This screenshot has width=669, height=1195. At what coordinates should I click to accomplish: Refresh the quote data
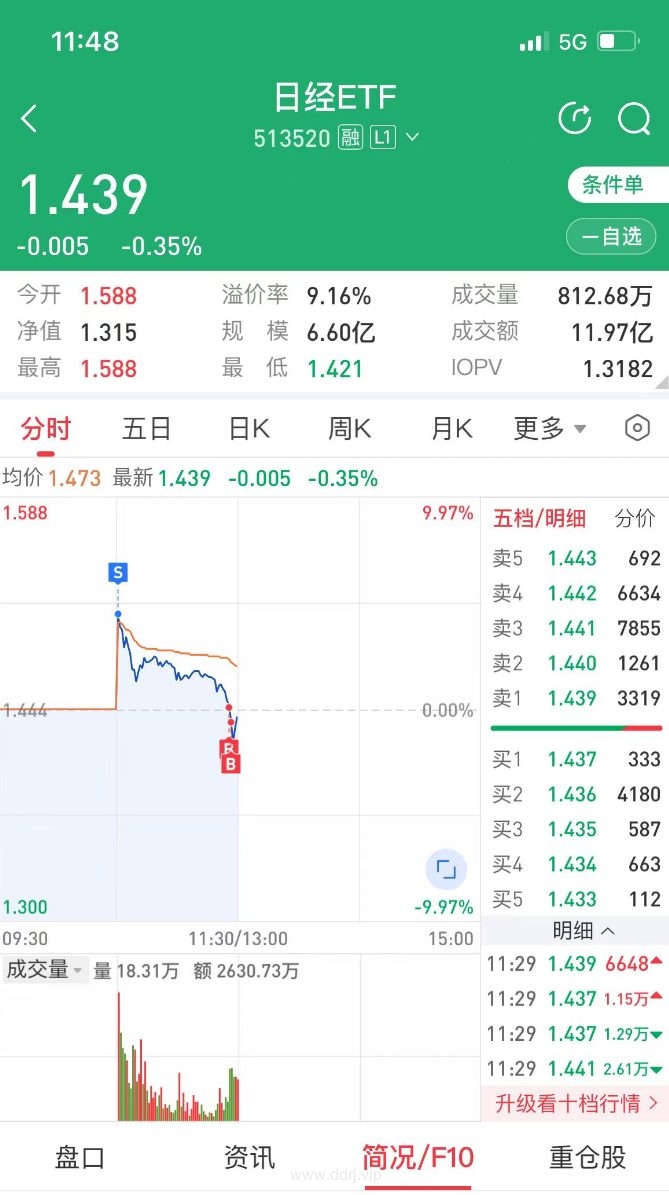click(575, 119)
